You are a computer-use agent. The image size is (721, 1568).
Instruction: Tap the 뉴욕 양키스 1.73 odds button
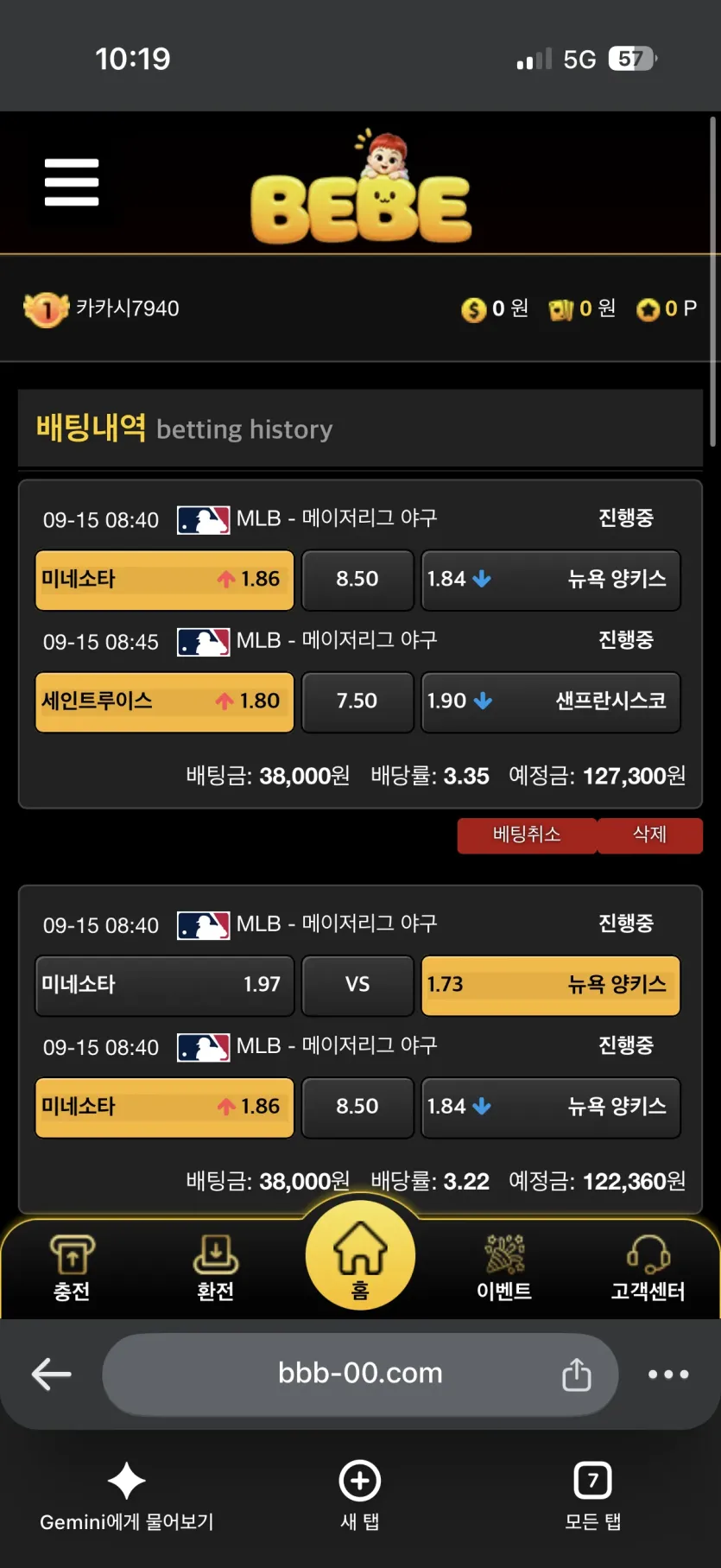551,985
